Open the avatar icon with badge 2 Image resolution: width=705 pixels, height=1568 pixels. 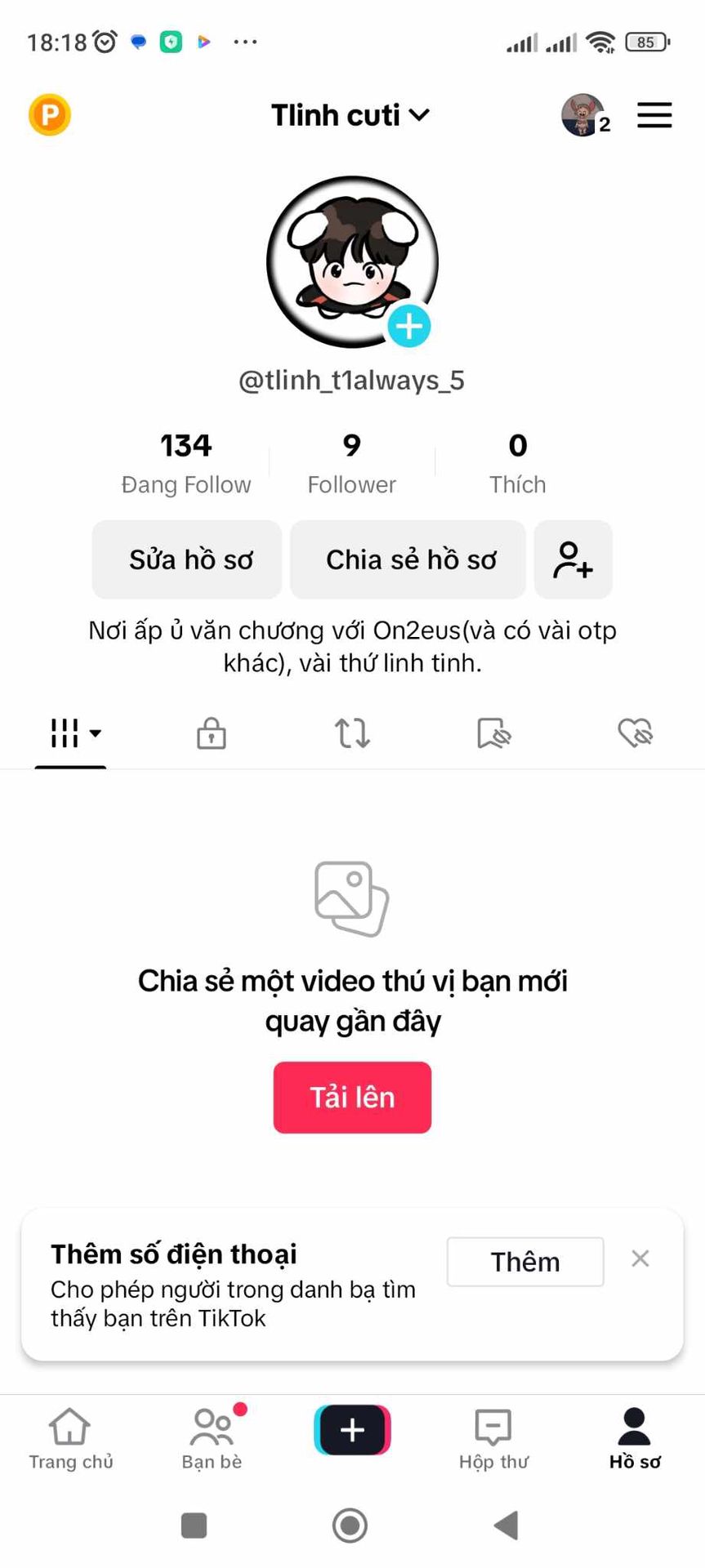click(x=583, y=115)
